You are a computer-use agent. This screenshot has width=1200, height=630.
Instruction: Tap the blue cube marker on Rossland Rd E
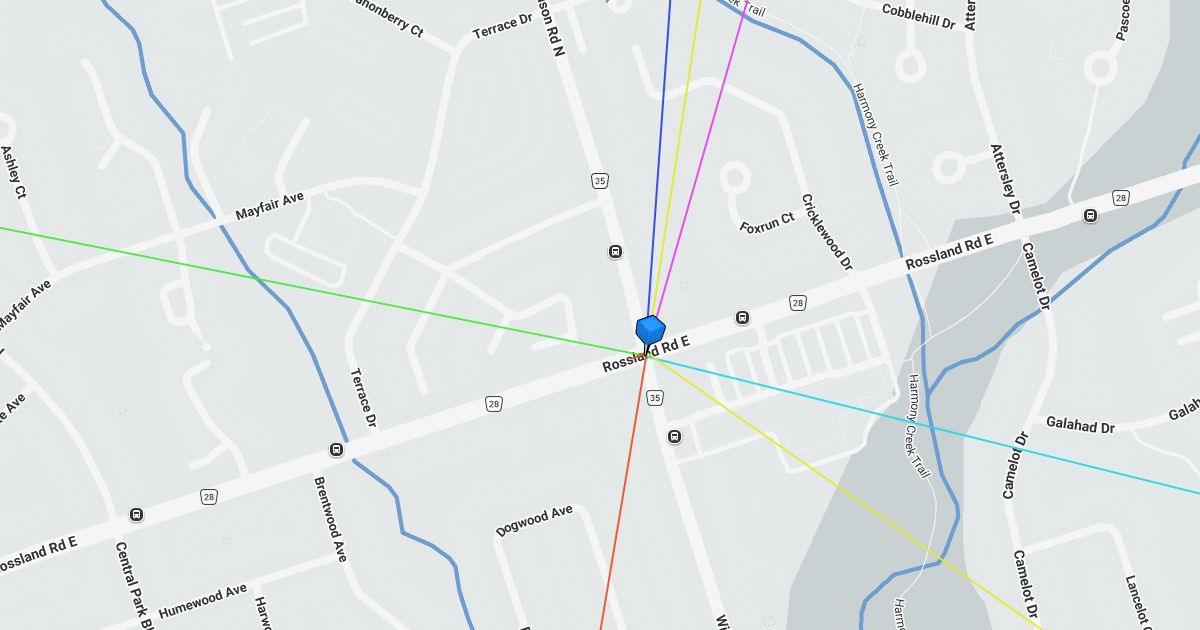click(x=650, y=330)
